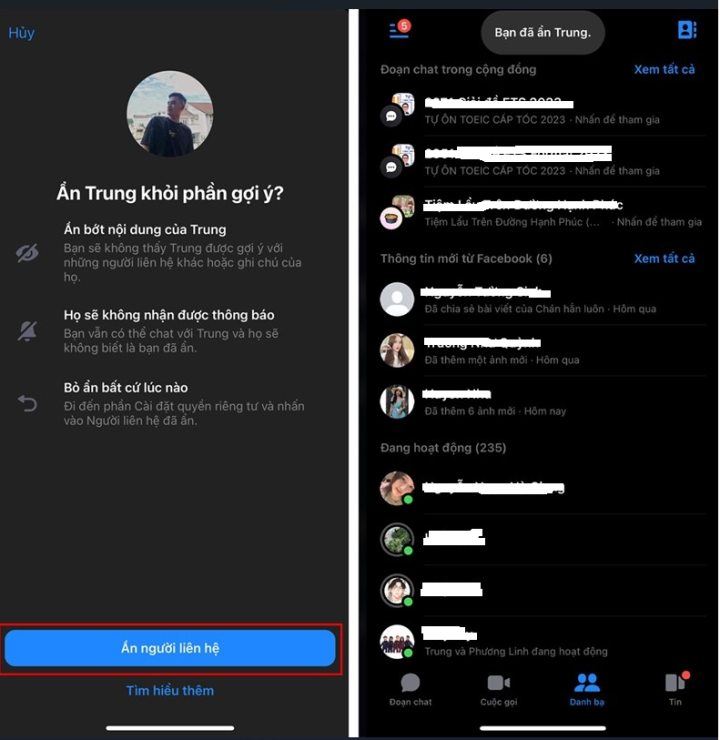Open the update about Đã thêm 6 ảnh mới
The height and width of the screenshot is (740, 720).
point(540,402)
